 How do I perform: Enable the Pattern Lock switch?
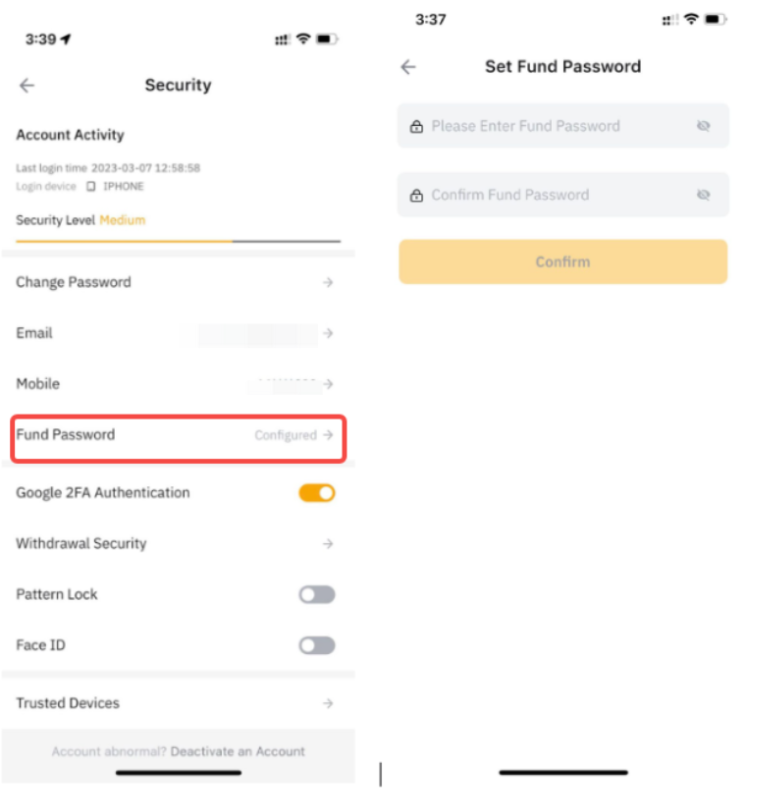[x=316, y=595]
